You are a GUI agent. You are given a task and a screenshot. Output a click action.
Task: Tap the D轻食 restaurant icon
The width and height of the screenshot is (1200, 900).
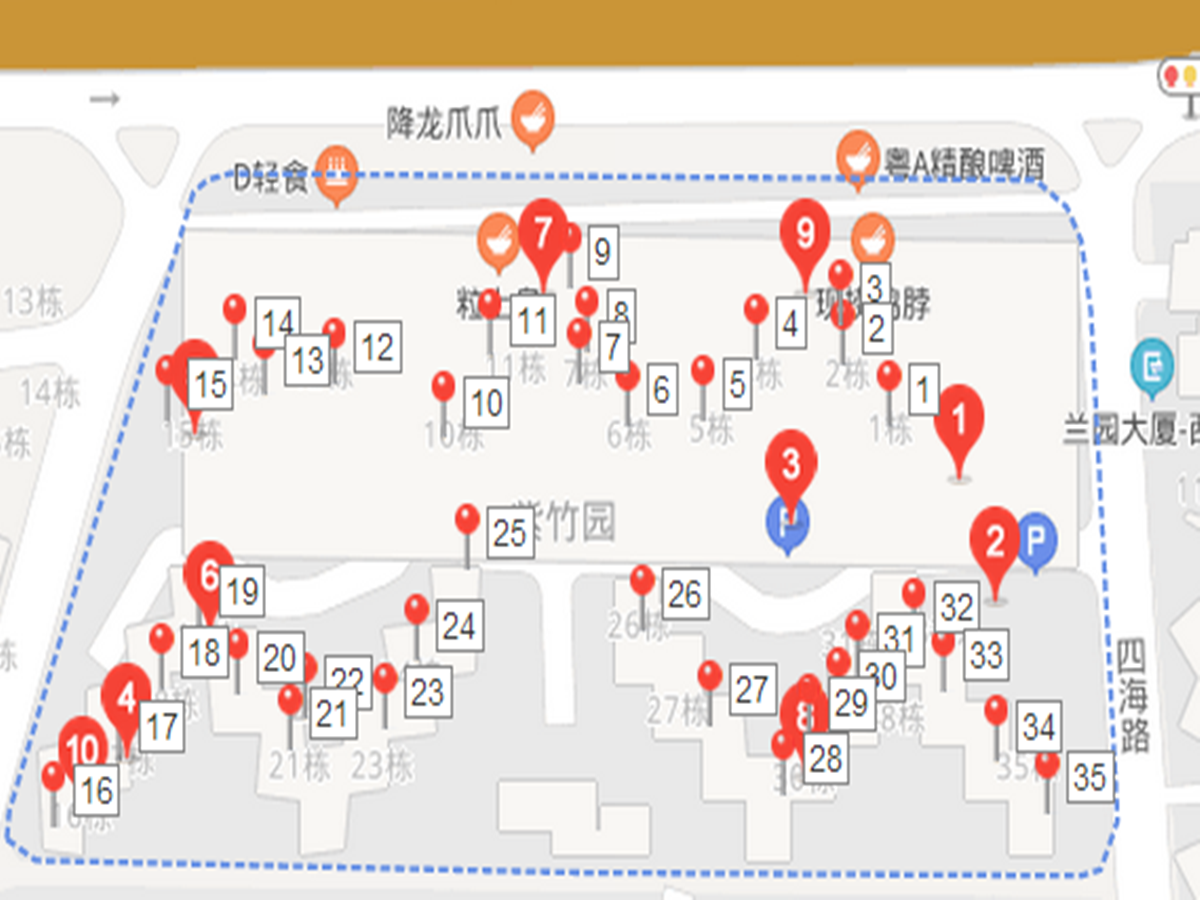[x=337, y=173]
